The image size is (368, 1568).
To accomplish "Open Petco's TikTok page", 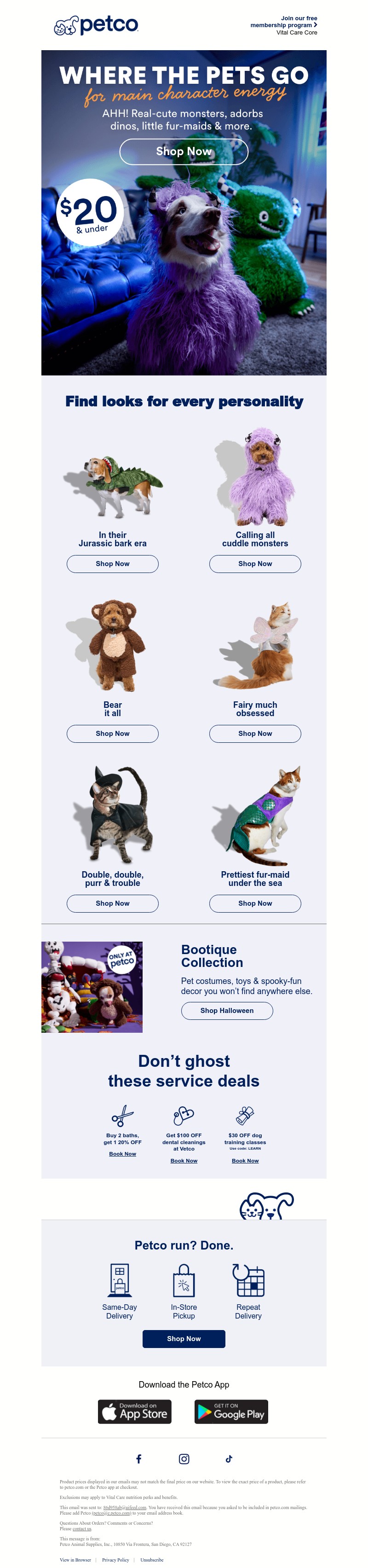I will 229,1458.
